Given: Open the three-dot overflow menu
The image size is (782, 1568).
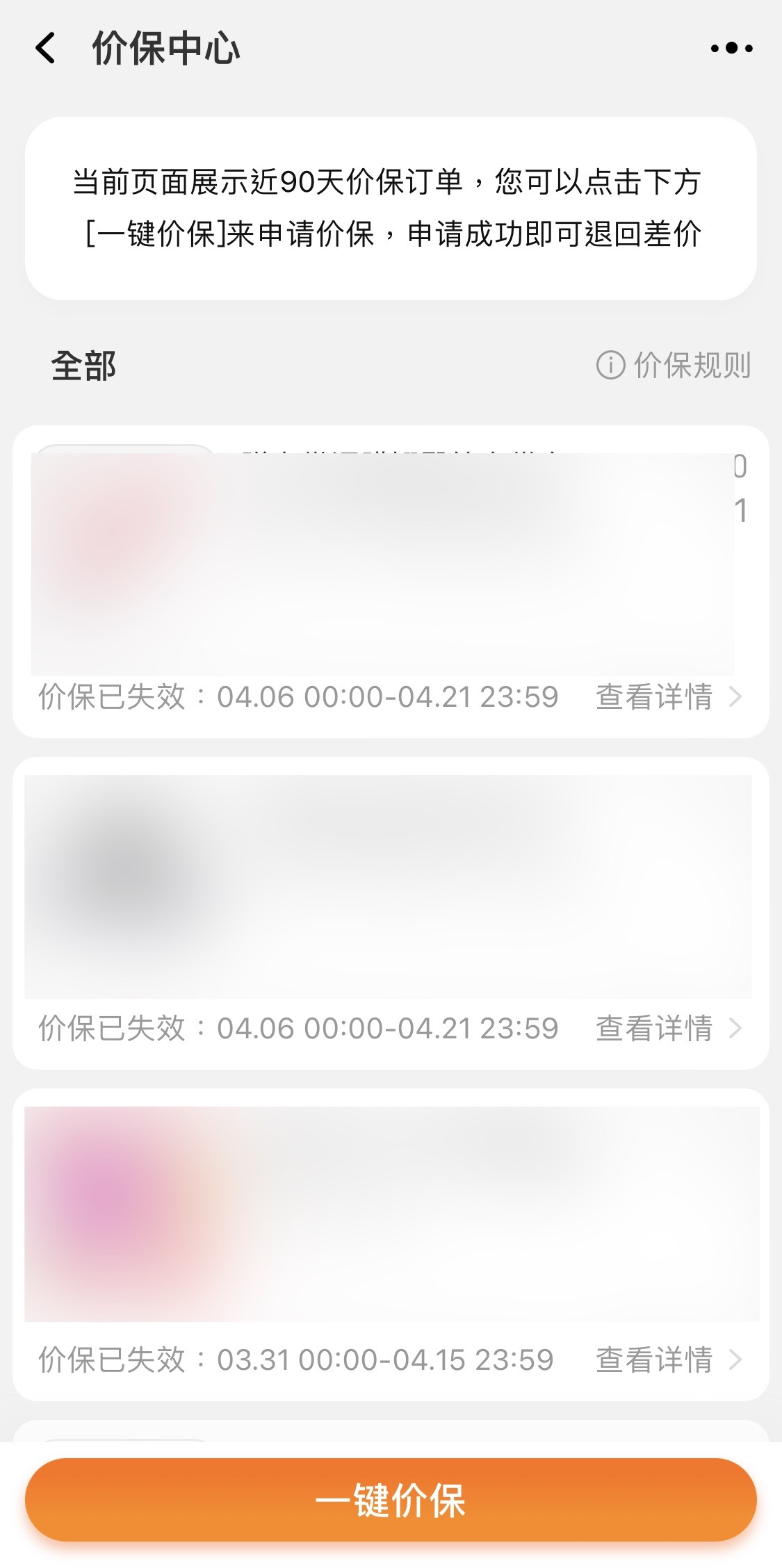Looking at the screenshot, I should pyautogui.click(x=731, y=49).
